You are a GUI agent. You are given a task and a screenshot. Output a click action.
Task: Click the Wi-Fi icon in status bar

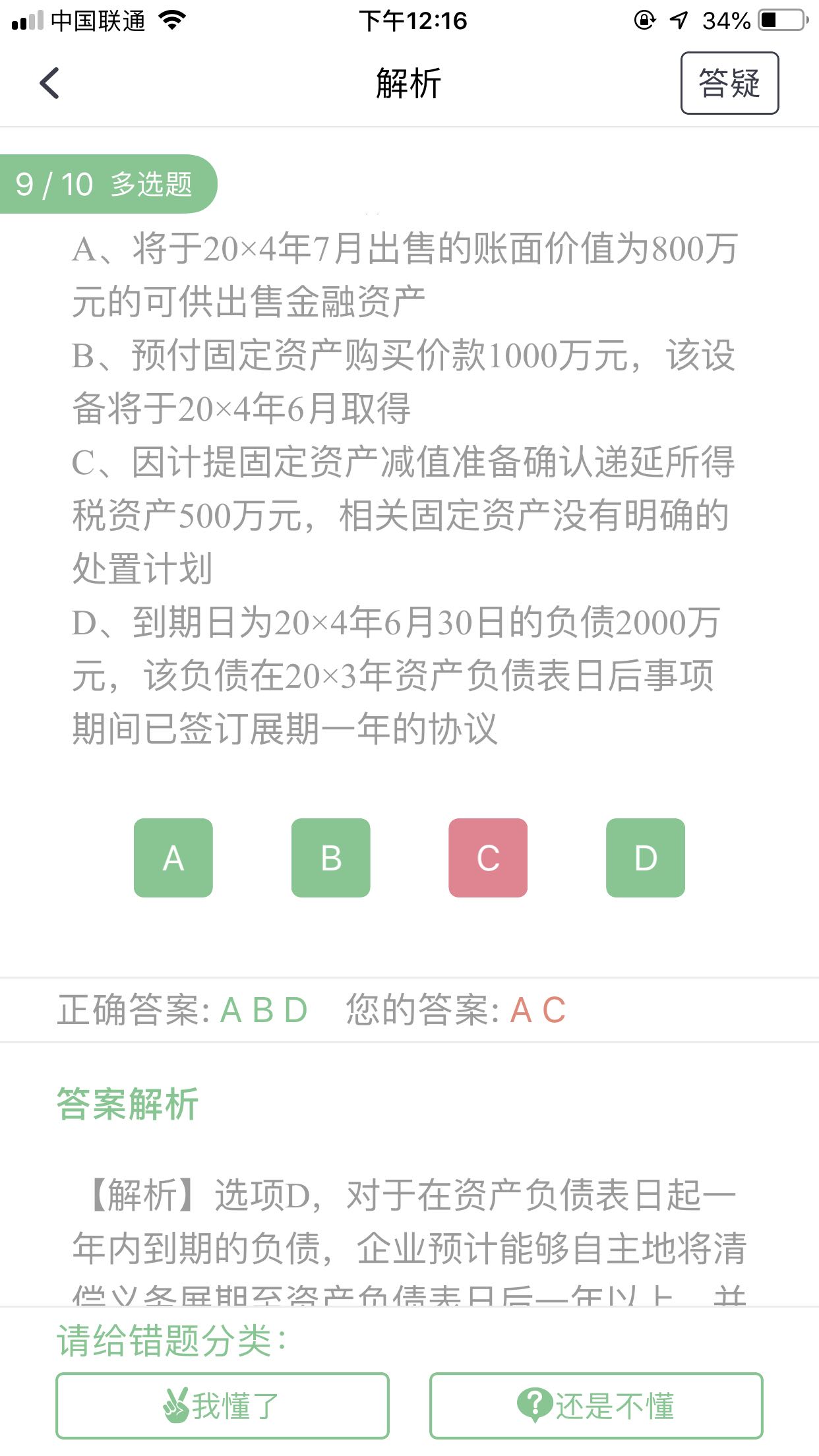173,20
